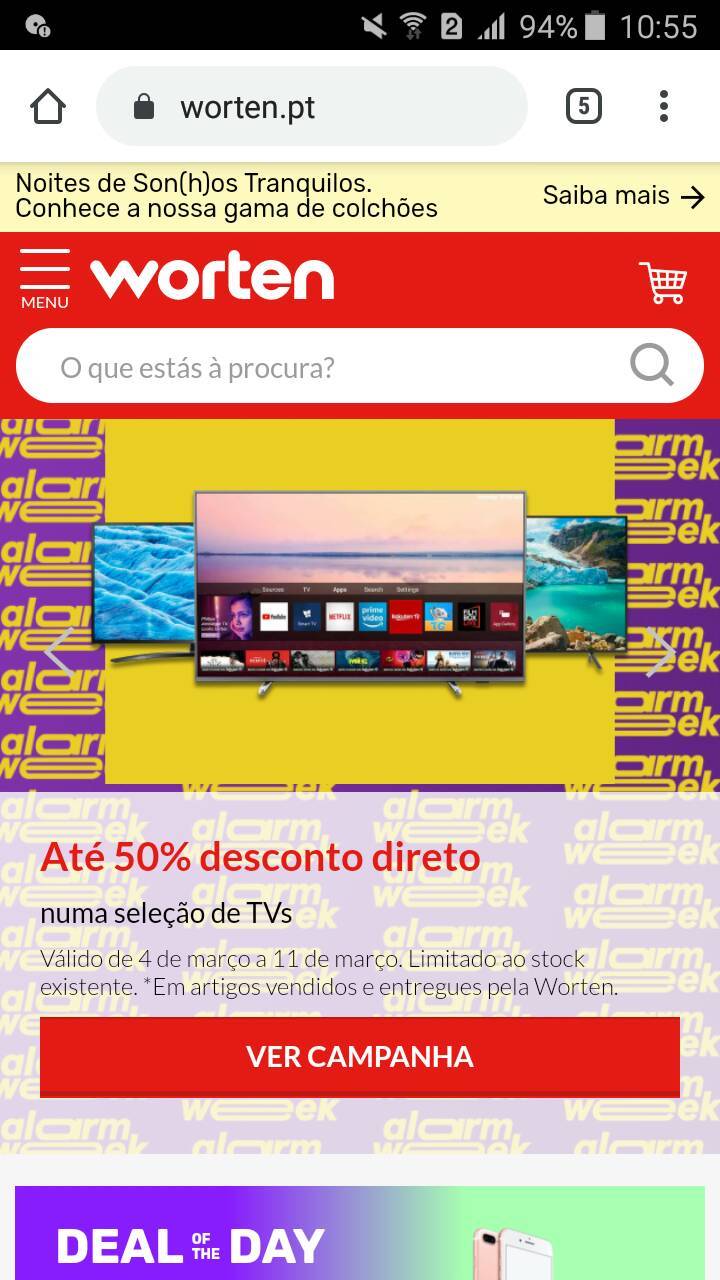The height and width of the screenshot is (1280, 720).
Task: Go to the browser home page
Action: 48,106
